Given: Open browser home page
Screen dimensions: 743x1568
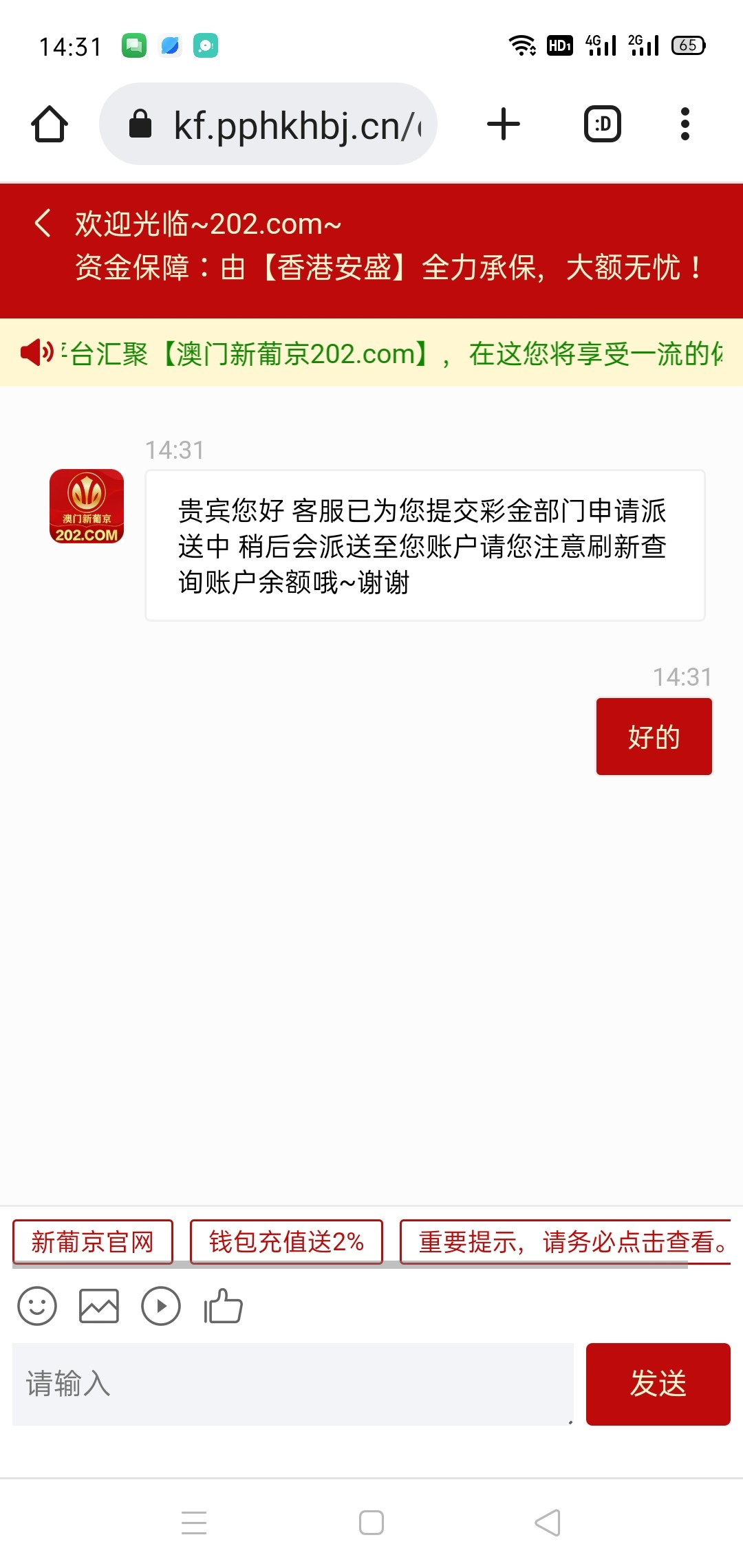Looking at the screenshot, I should pos(50,124).
